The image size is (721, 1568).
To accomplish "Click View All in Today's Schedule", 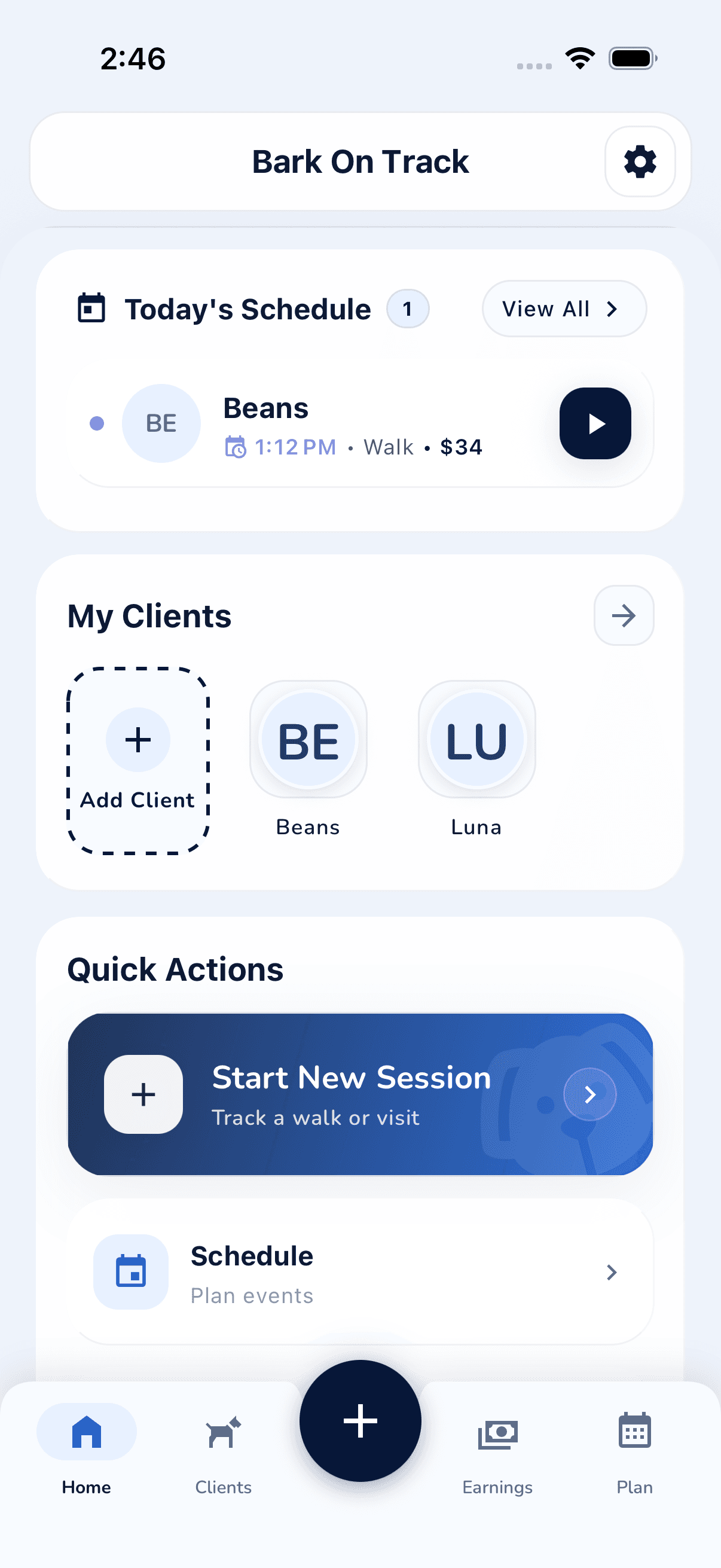I will 563,309.
